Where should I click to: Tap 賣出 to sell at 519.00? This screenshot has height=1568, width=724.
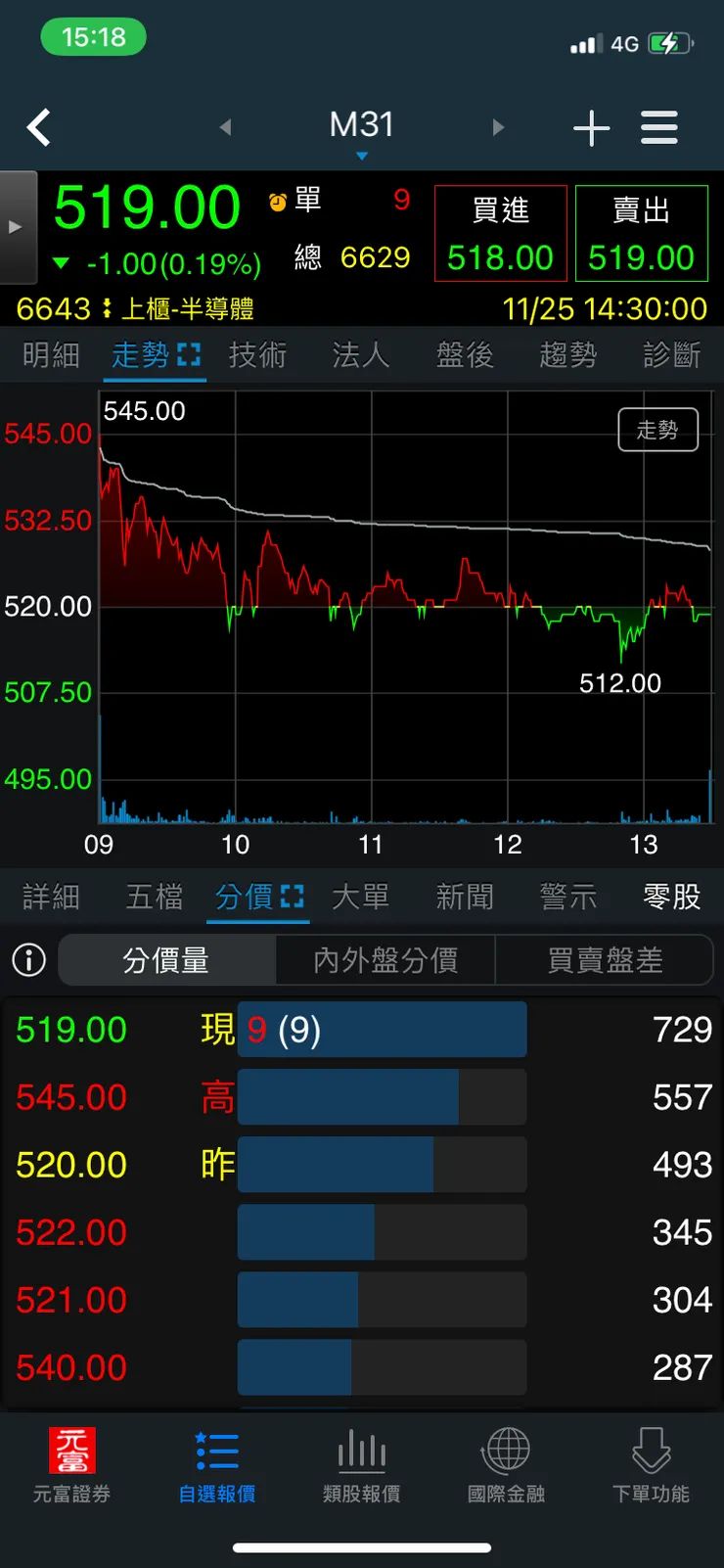642,233
